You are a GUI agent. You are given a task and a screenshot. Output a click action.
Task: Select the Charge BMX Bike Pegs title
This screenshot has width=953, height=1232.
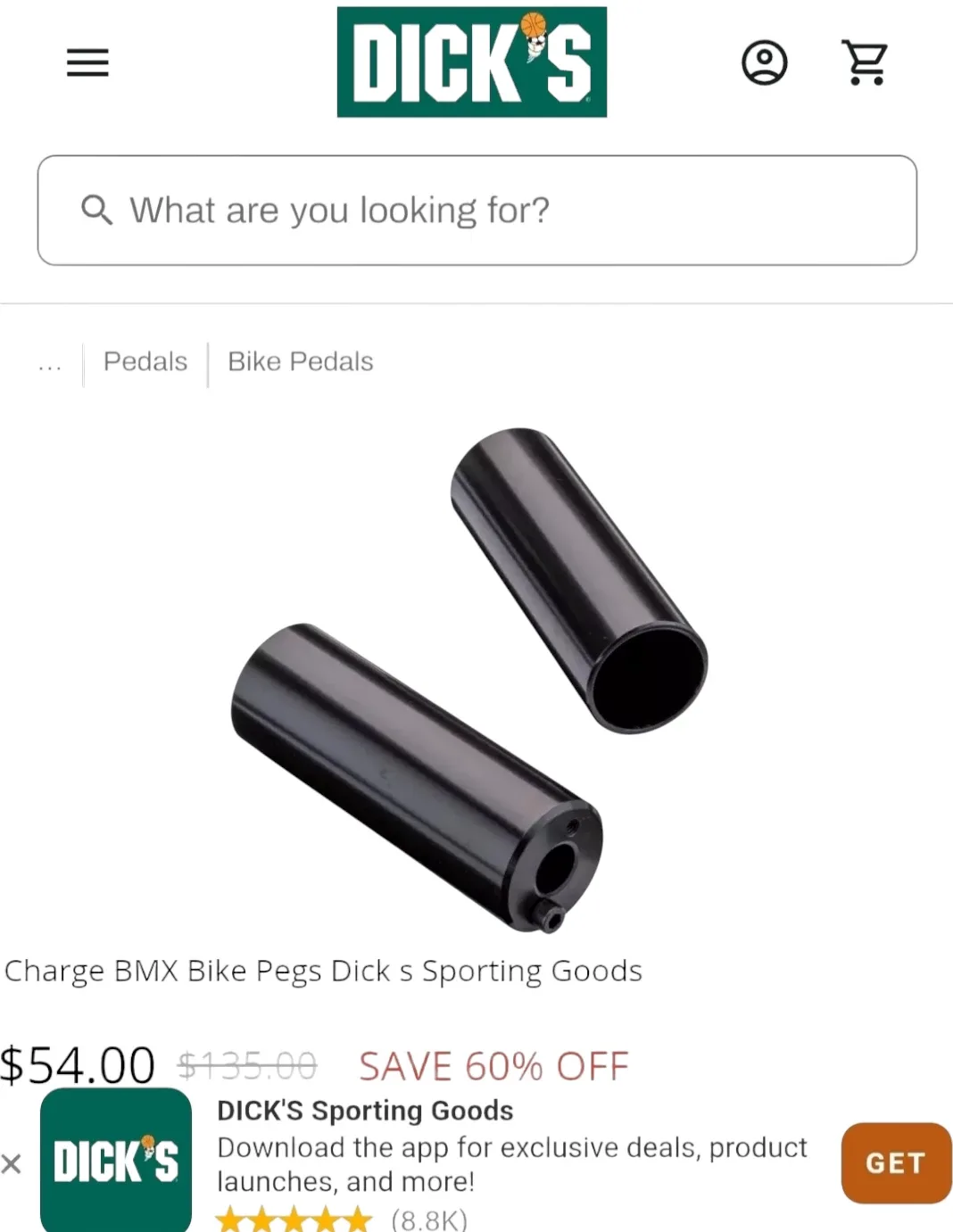pyautogui.click(x=323, y=971)
